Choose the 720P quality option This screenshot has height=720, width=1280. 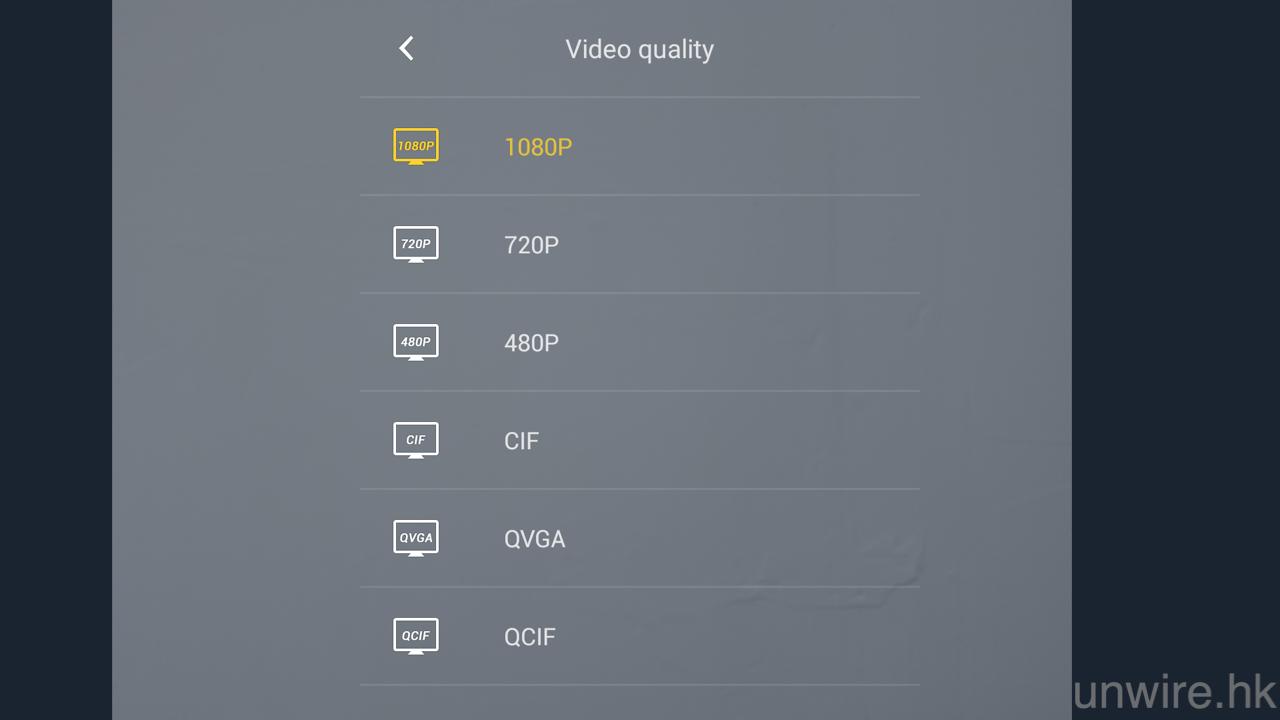[x=531, y=245]
